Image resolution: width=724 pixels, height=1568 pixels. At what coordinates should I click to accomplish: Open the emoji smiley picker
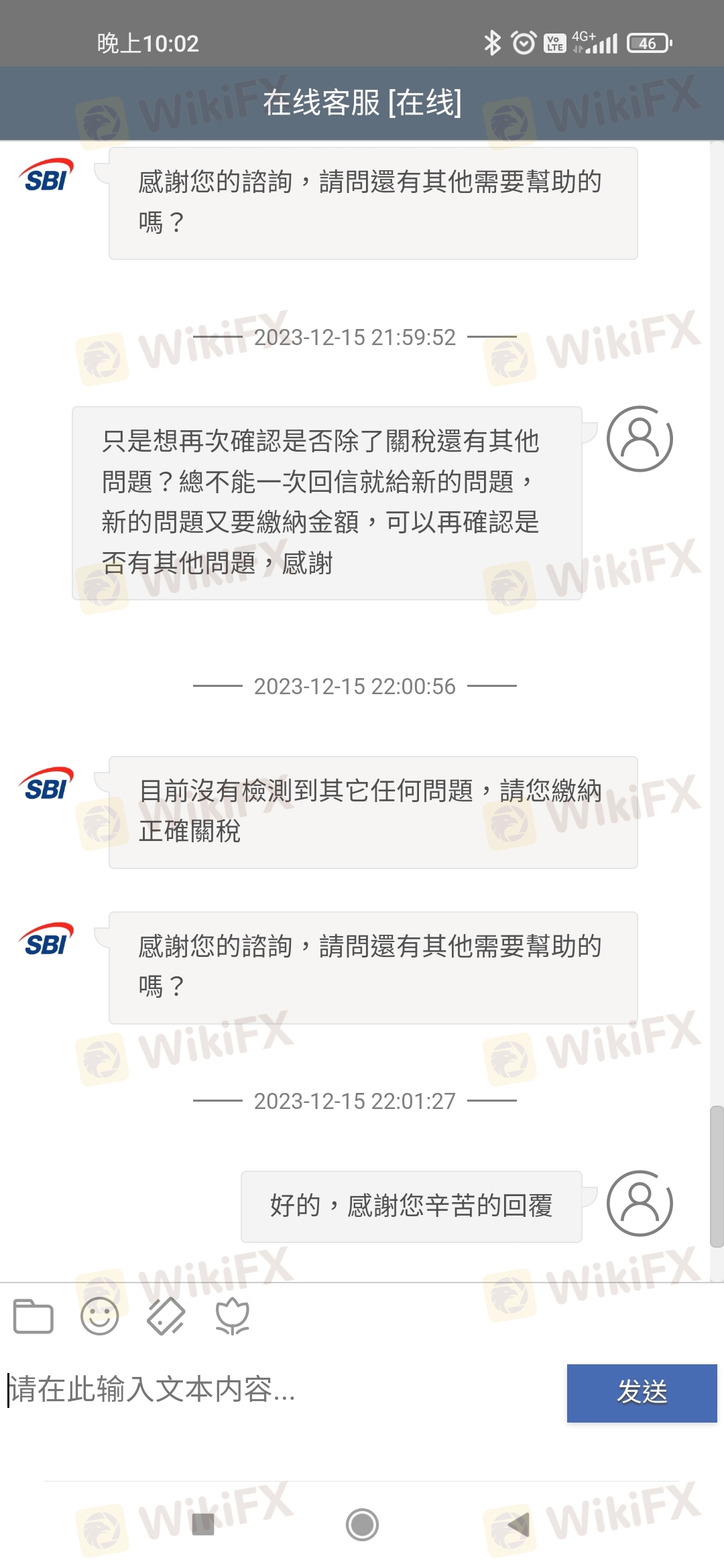pyautogui.click(x=99, y=1316)
